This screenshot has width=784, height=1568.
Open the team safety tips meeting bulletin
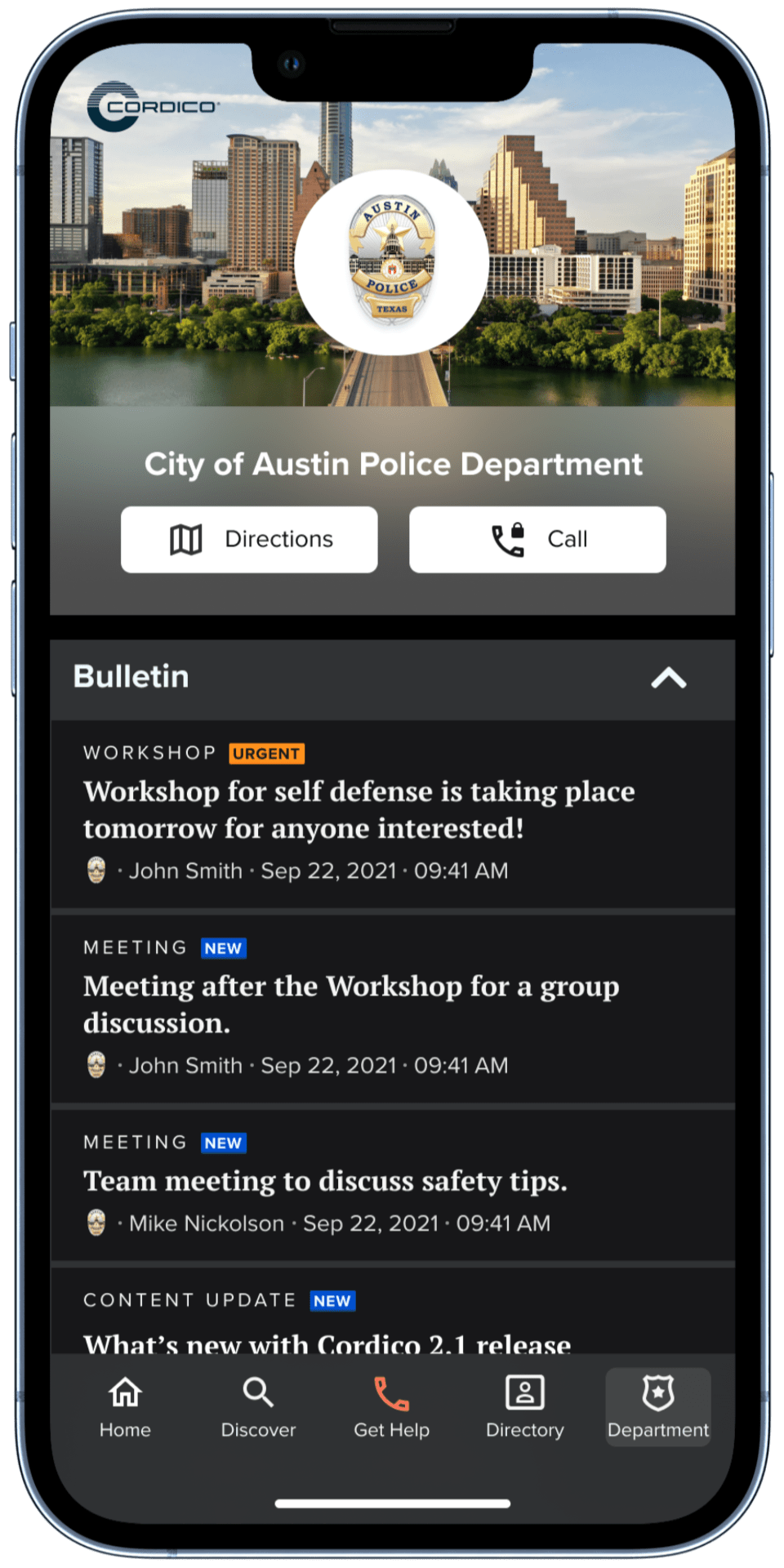pos(325,1182)
